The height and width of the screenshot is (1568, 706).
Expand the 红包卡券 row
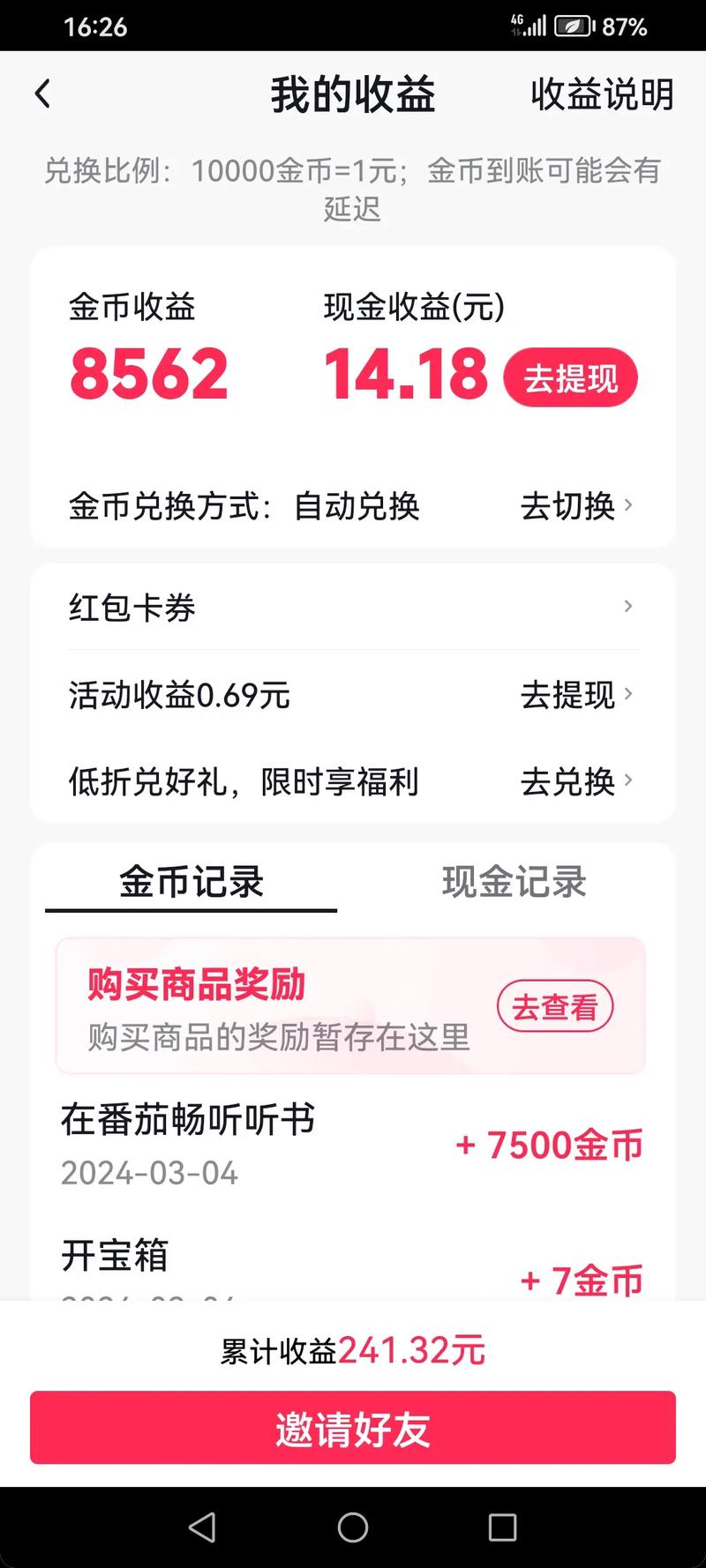[353, 607]
